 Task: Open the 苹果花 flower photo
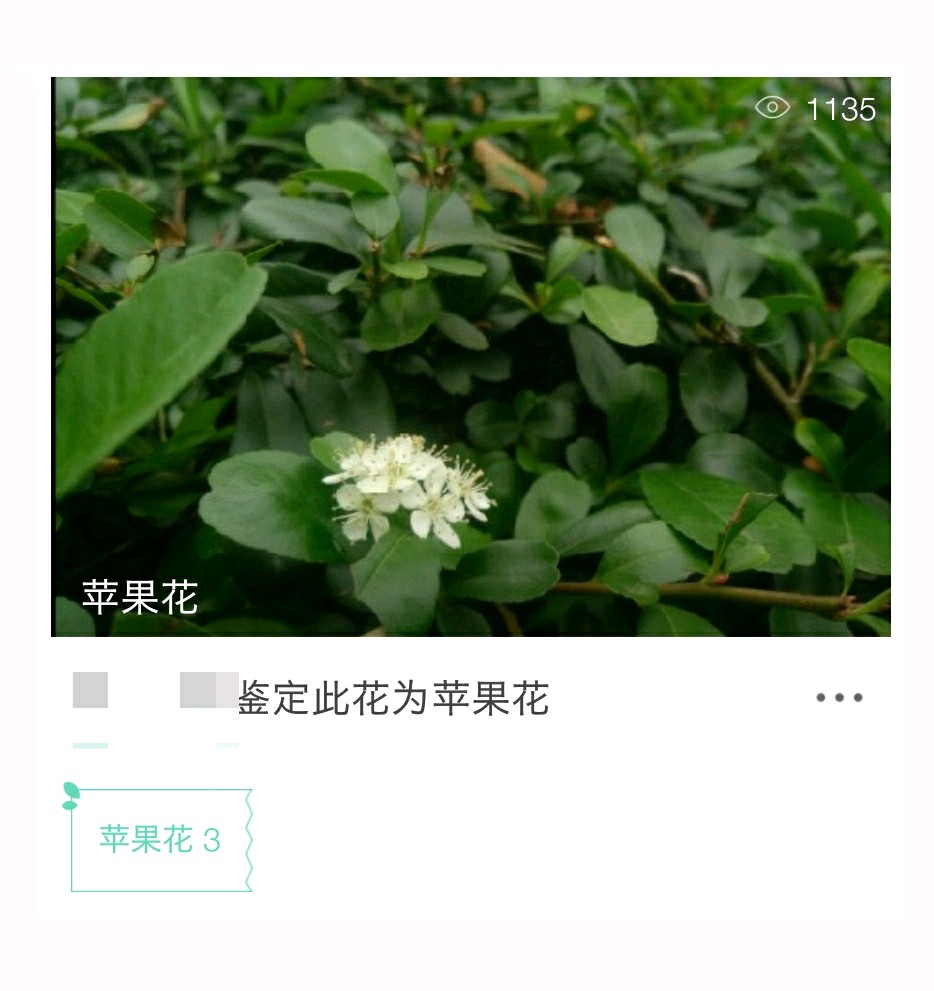[470, 356]
